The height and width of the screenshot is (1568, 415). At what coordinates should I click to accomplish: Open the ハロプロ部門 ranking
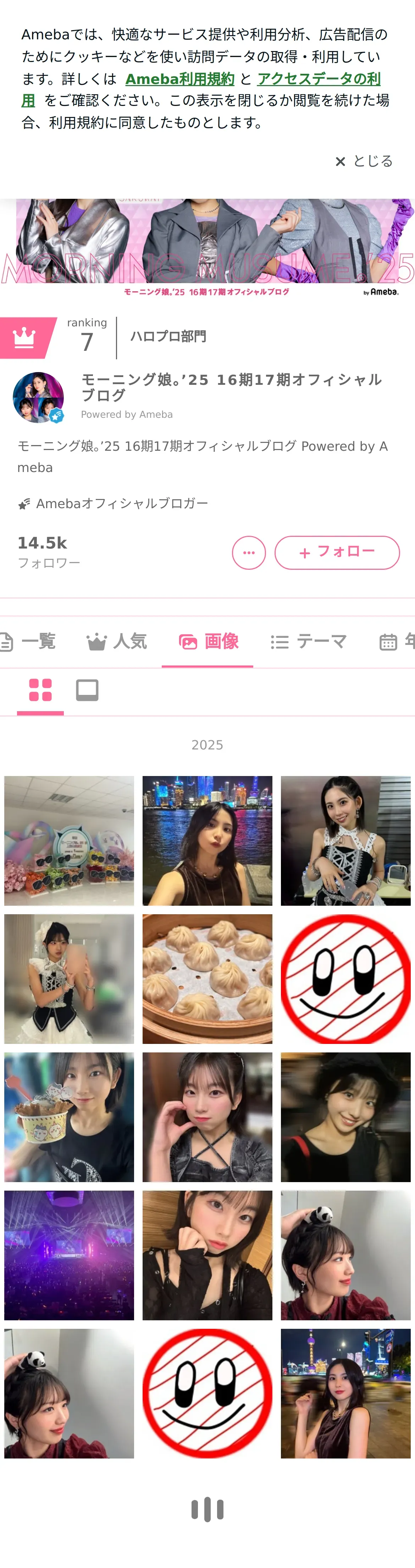coord(168,337)
